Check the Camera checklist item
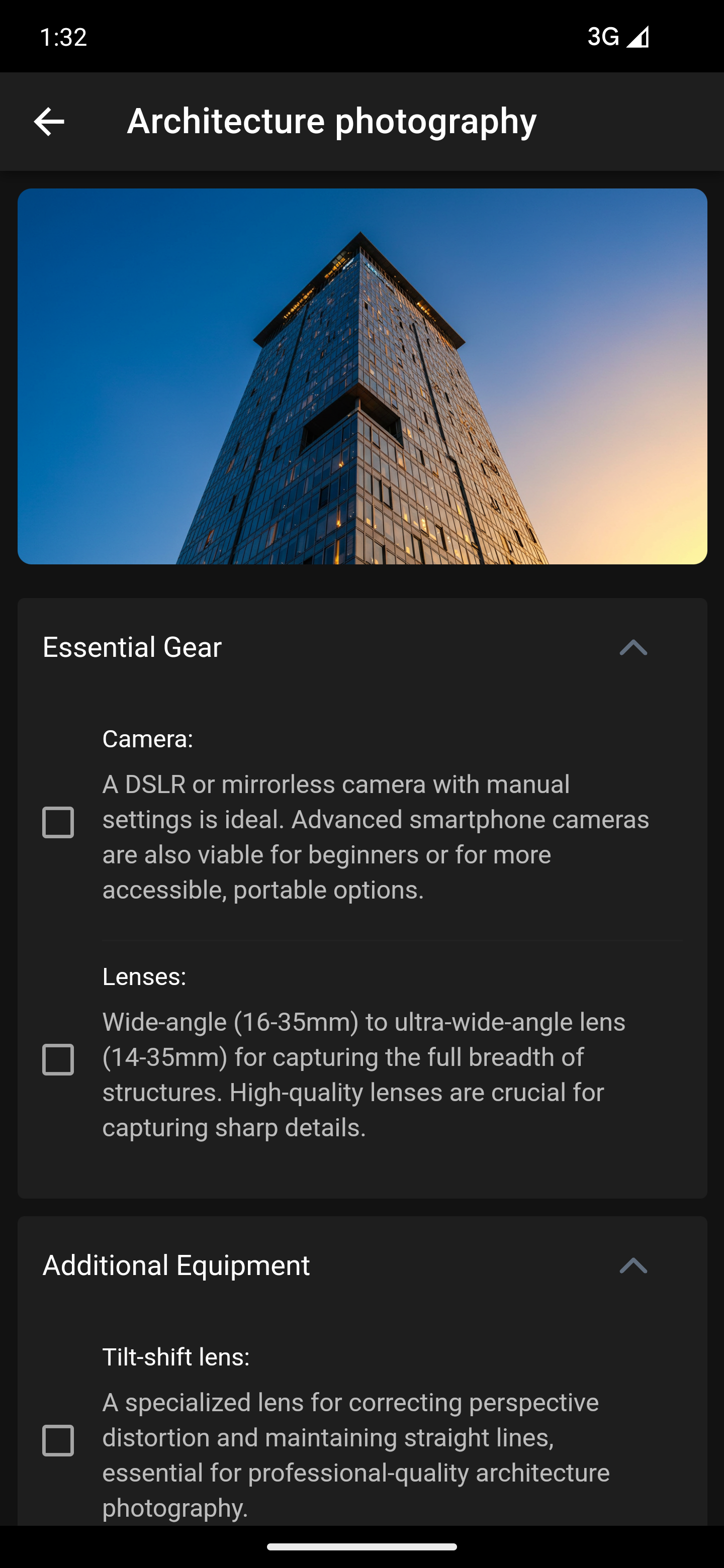 58,824
